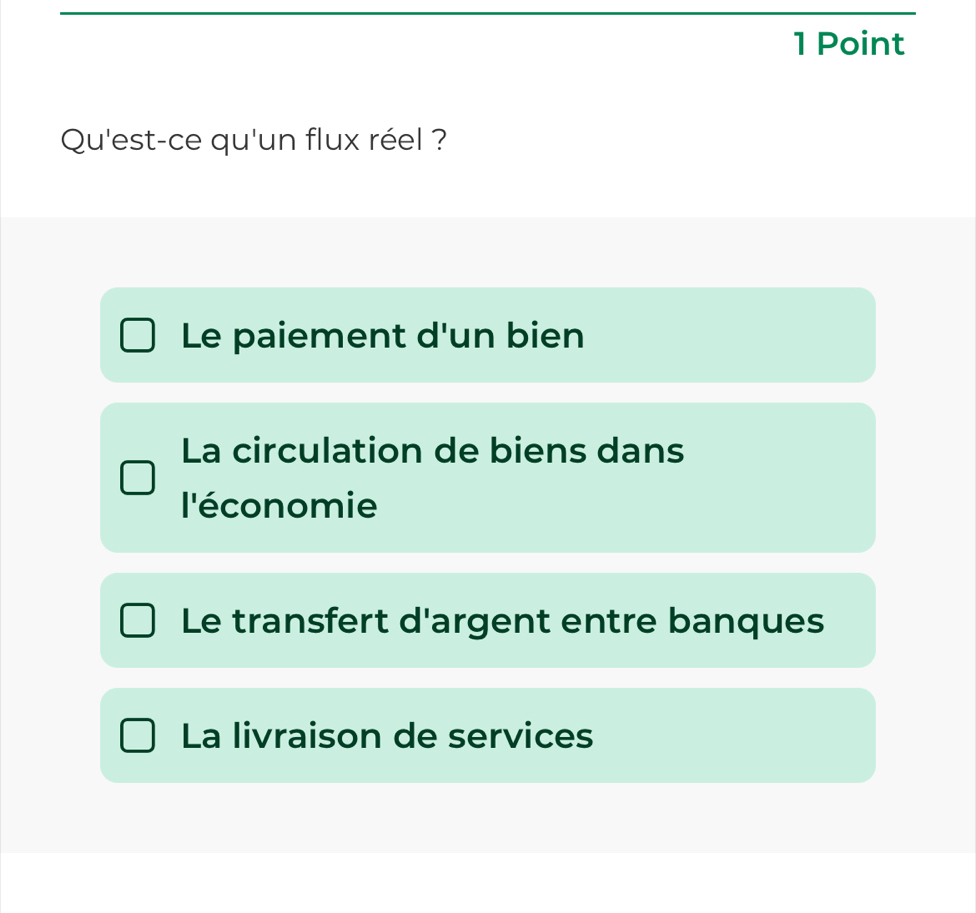Select 'La circulation de biens dans l'économie'

coord(138,478)
